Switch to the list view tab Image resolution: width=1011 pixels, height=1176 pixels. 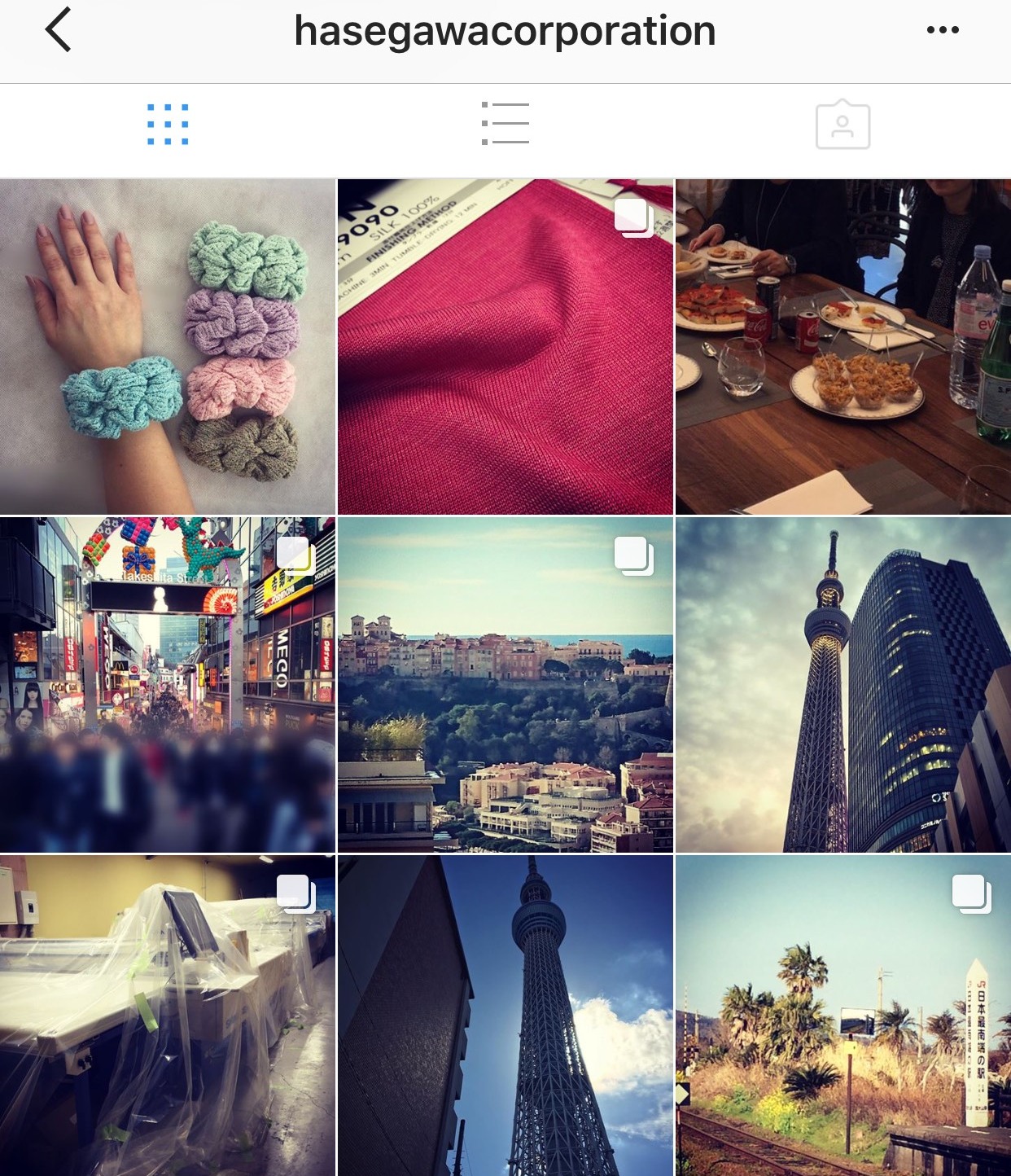coord(505,124)
